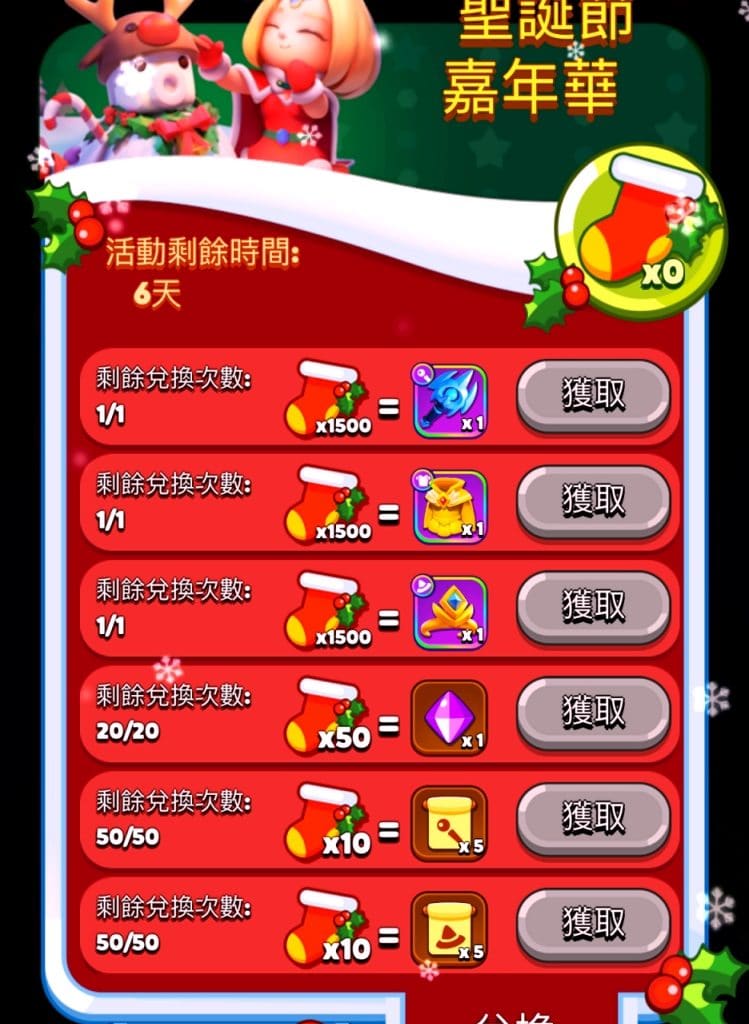Open the golden armor reward icon
Image resolution: width=749 pixels, height=1024 pixels.
pos(449,507)
